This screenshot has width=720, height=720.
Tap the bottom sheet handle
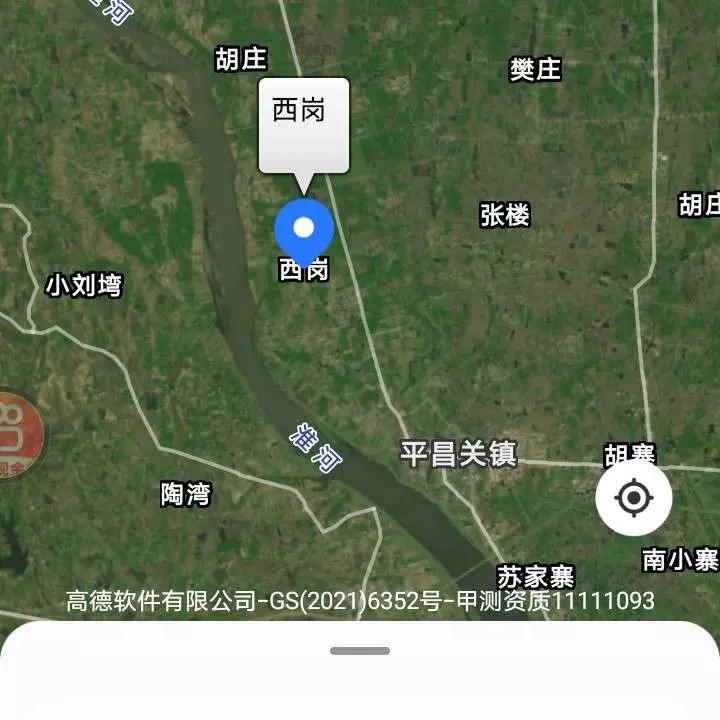point(360,651)
